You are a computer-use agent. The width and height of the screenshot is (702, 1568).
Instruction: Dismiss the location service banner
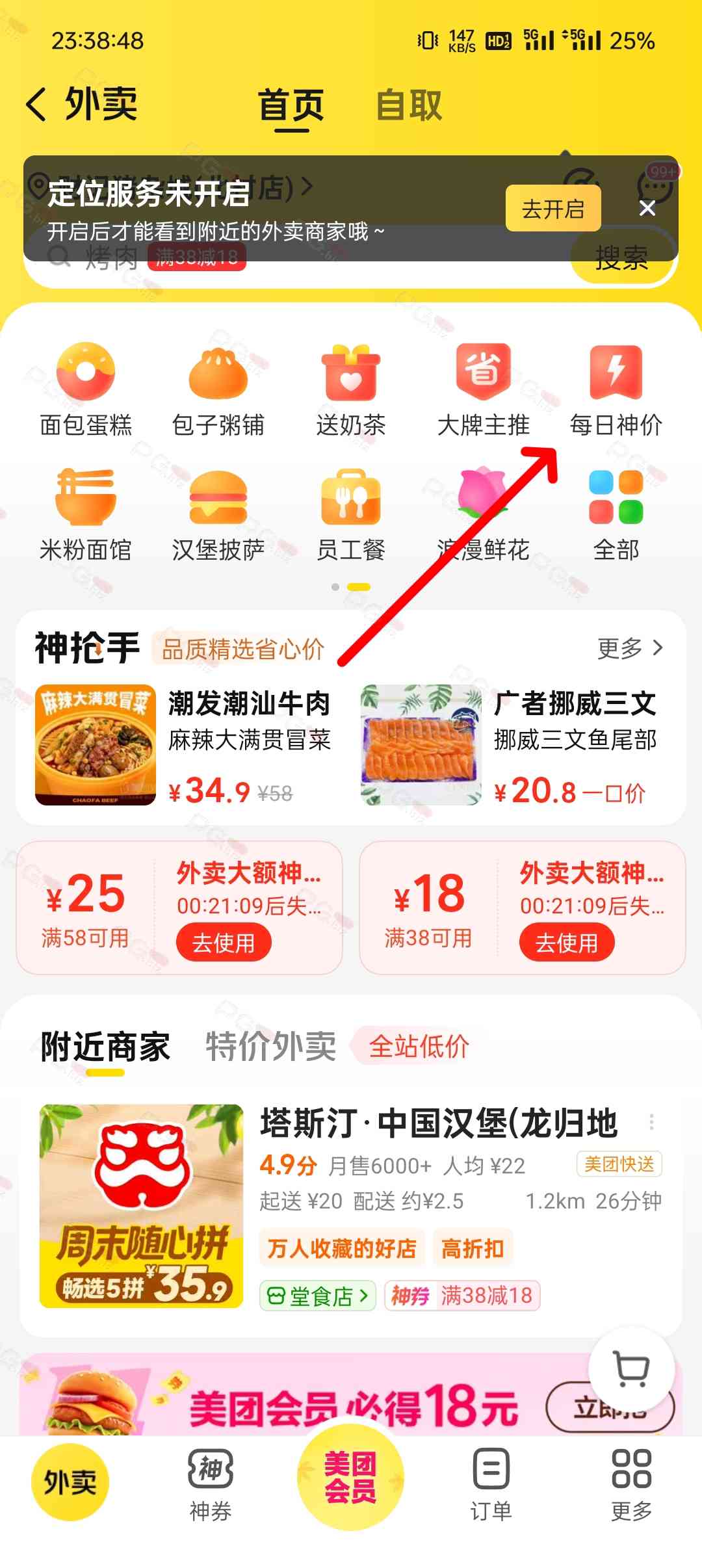coord(647,209)
